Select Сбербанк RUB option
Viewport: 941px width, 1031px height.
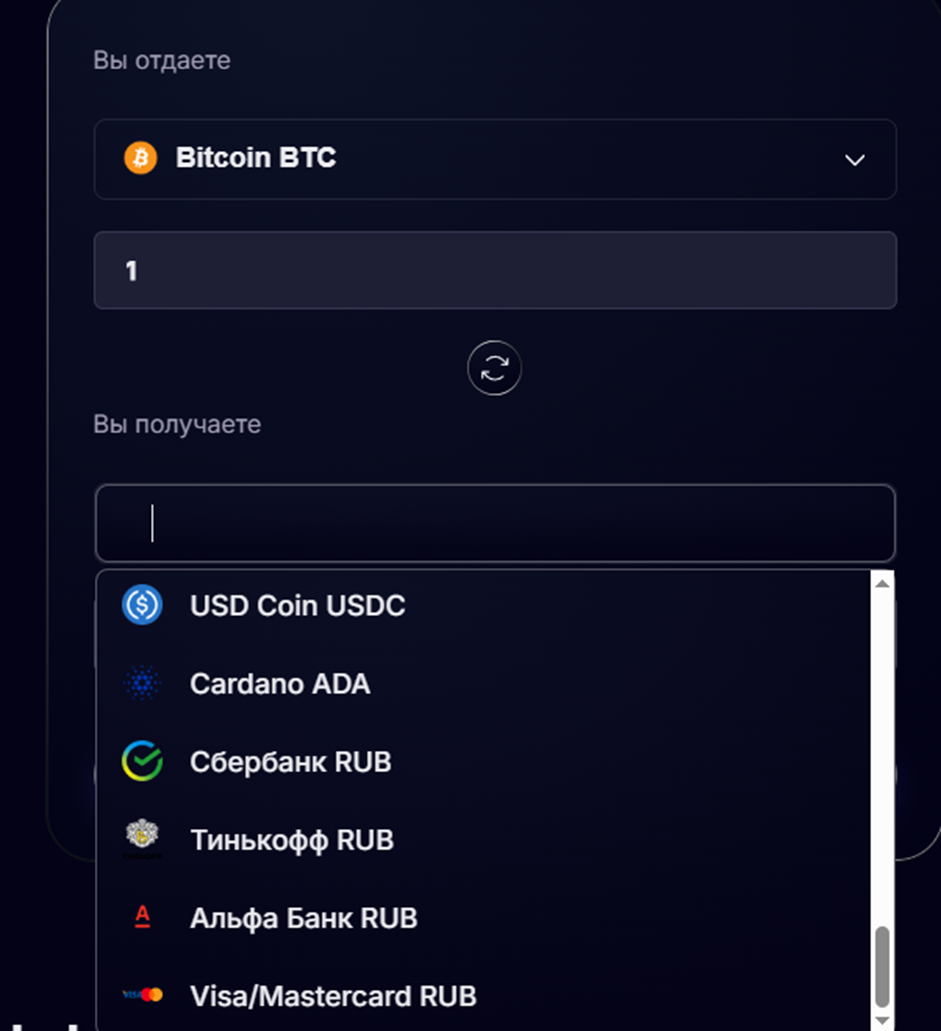click(290, 762)
